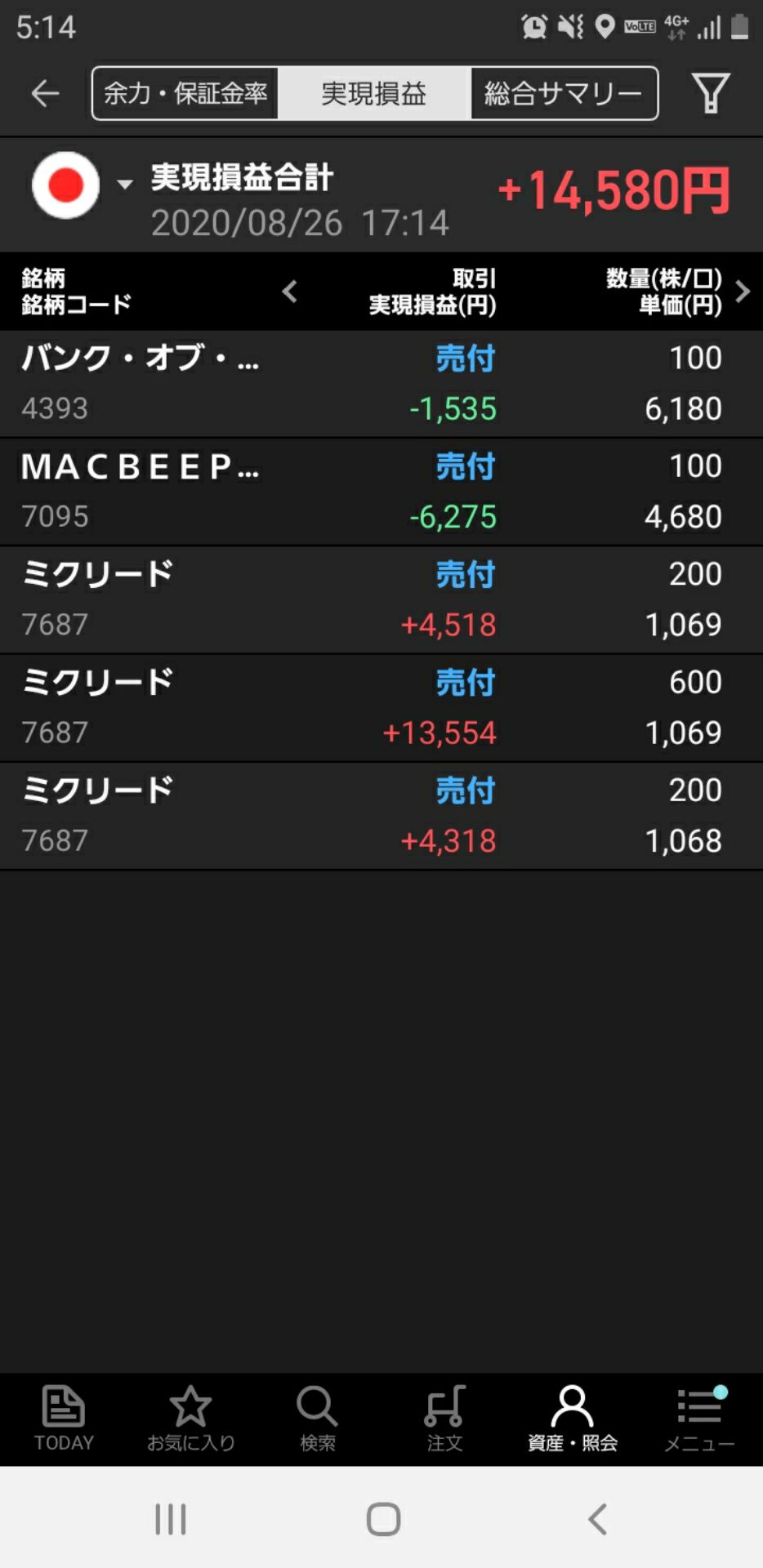
Task: Open お気に入り favorites tab
Action: click(x=190, y=1419)
